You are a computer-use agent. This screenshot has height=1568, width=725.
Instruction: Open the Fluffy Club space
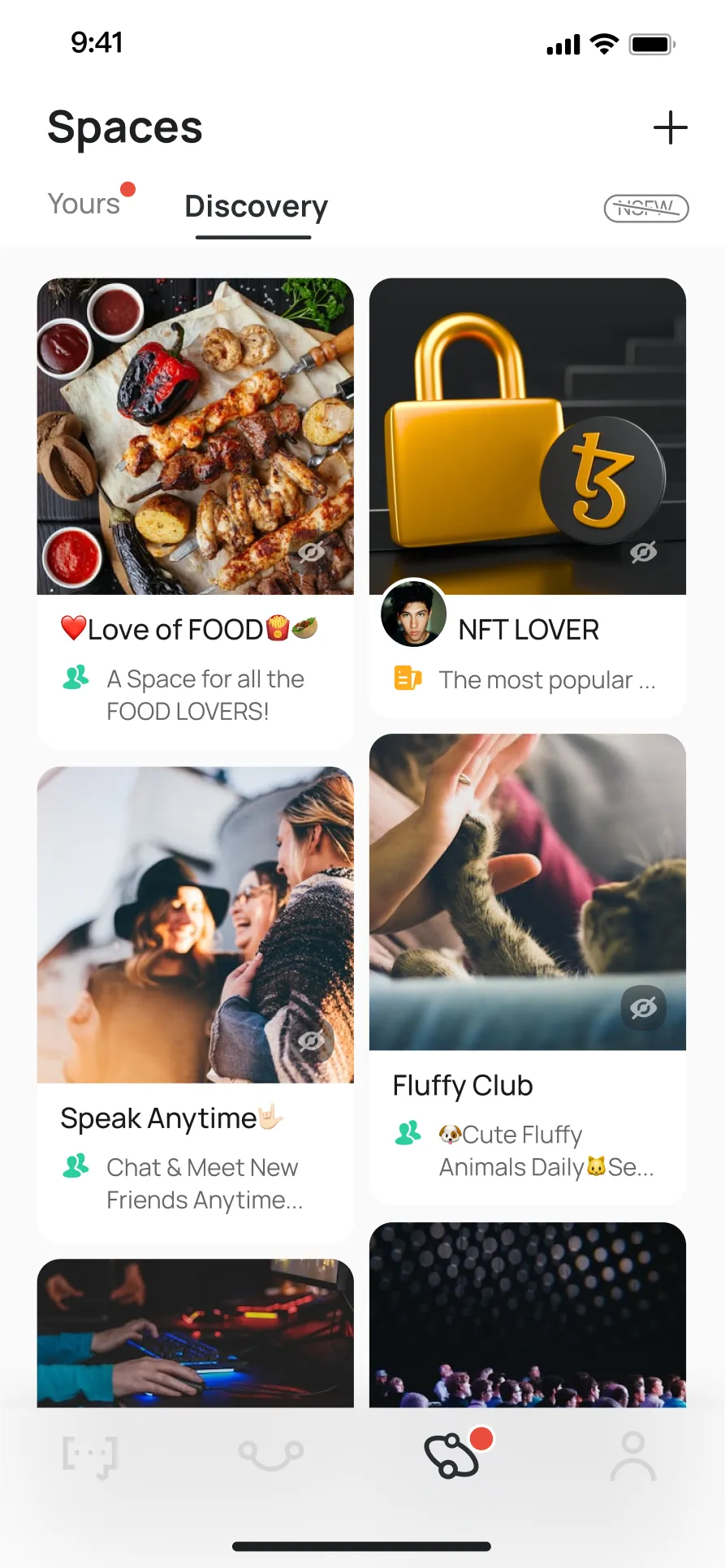coord(528,1086)
